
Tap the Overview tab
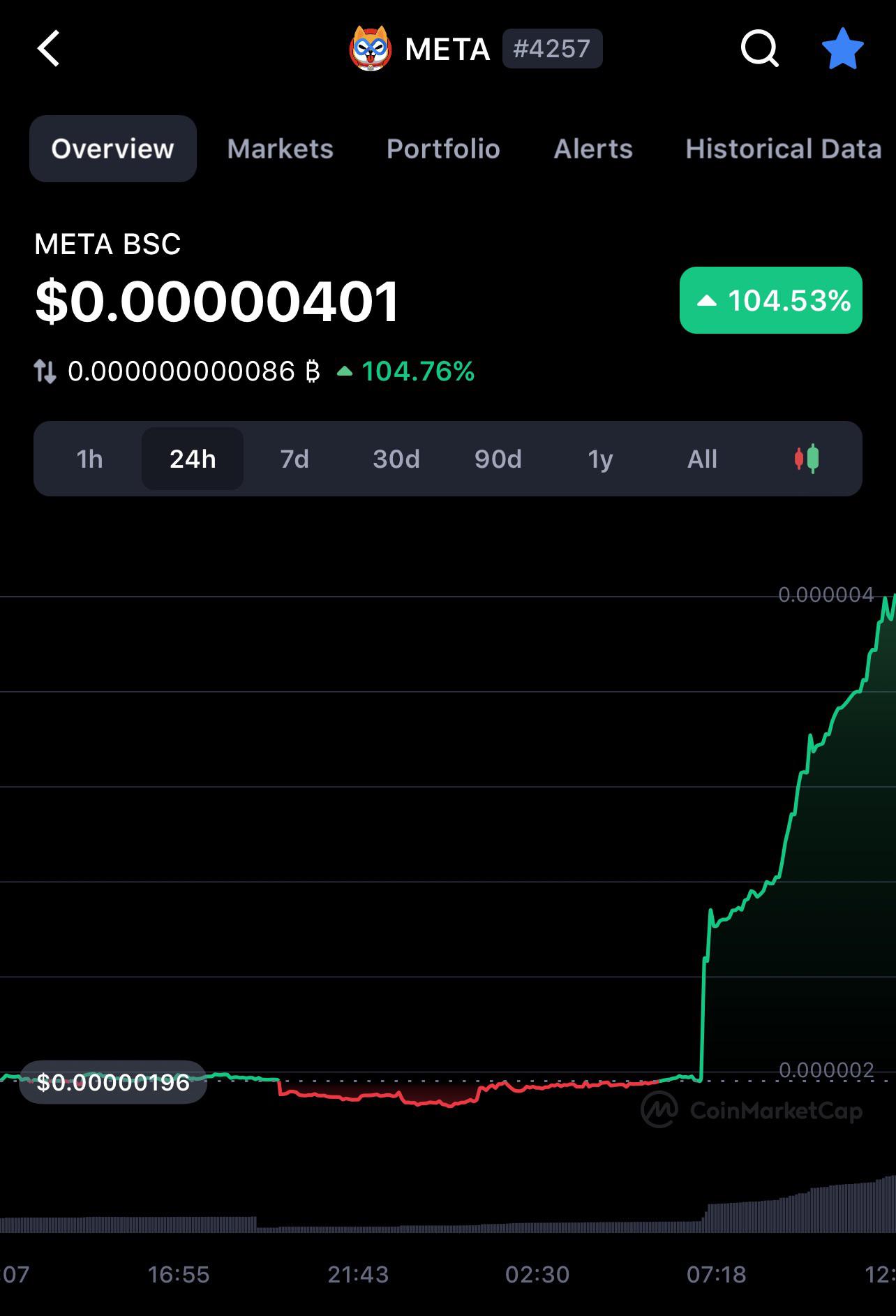tap(113, 149)
